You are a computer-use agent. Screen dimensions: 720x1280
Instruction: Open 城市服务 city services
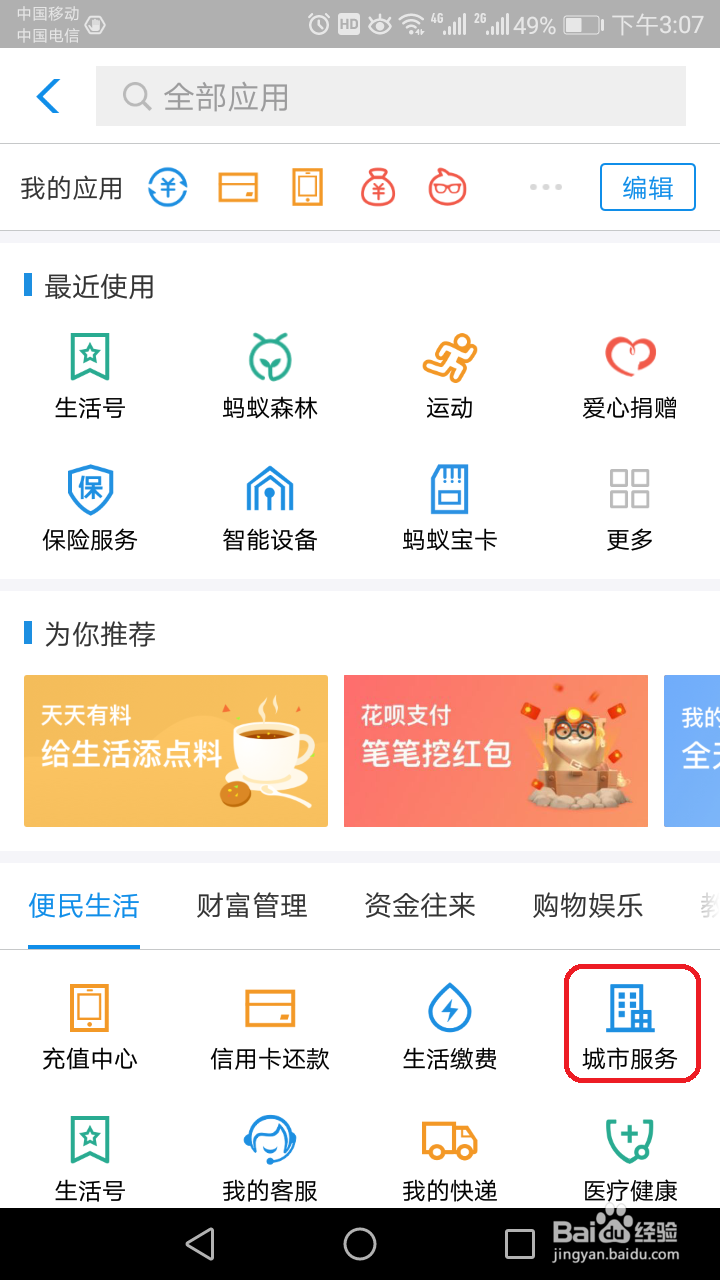(630, 1023)
